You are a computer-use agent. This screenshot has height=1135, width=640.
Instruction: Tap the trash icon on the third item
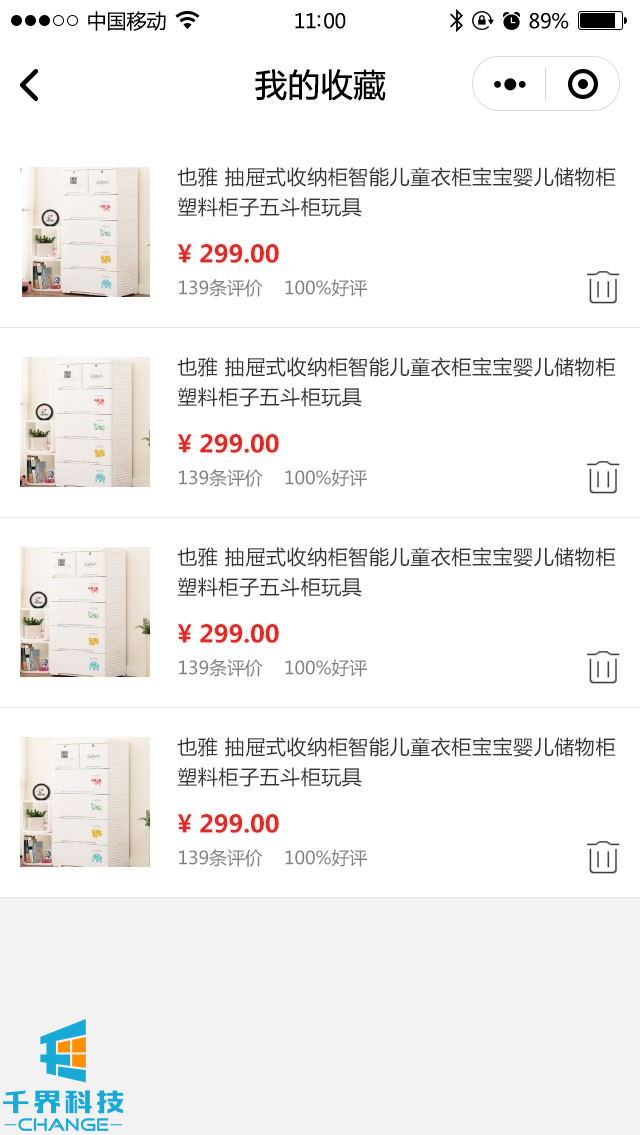pyautogui.click(x=602, y=667)
